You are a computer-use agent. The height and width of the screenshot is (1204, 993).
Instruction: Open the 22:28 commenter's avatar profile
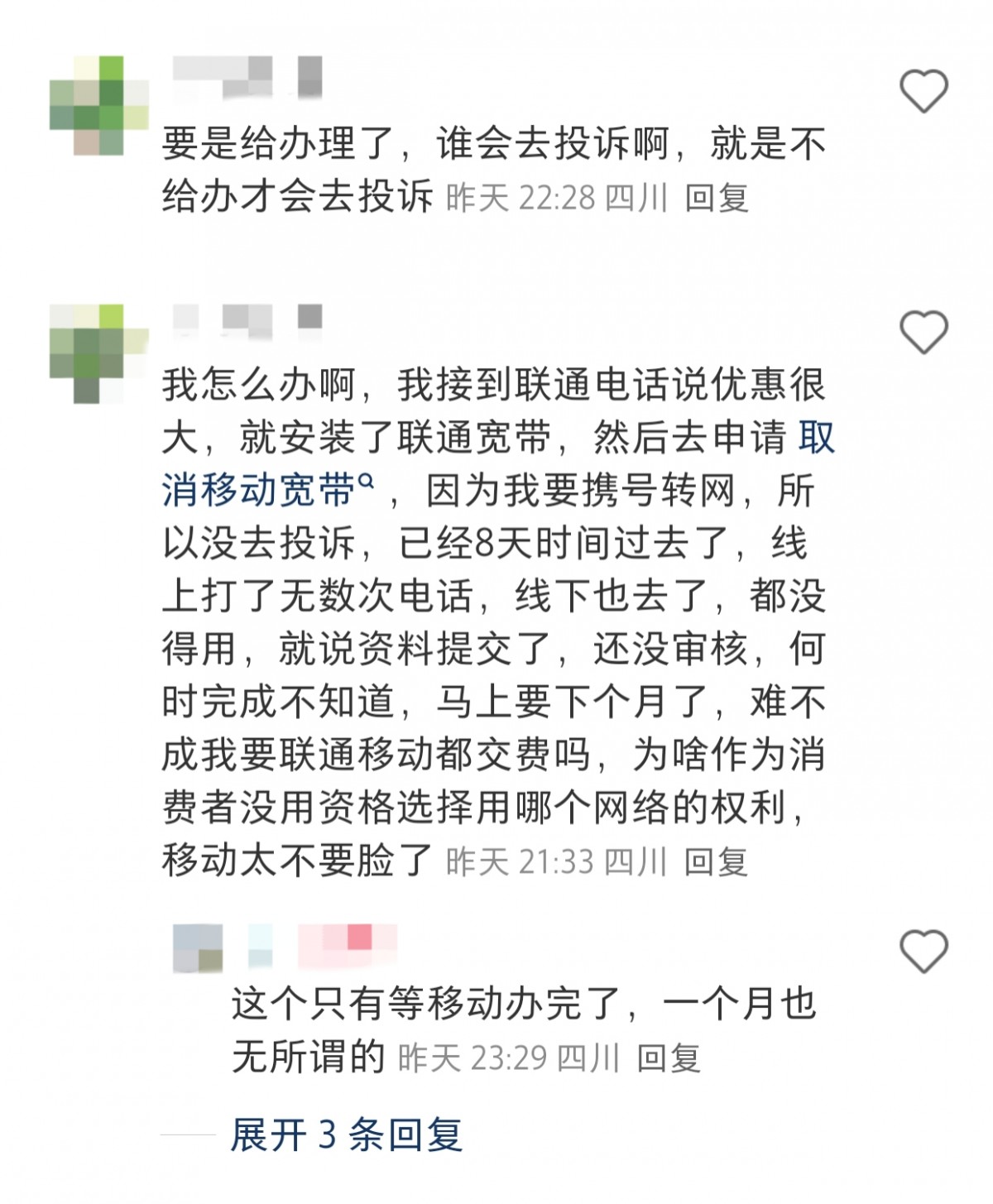tap(98, 105)
